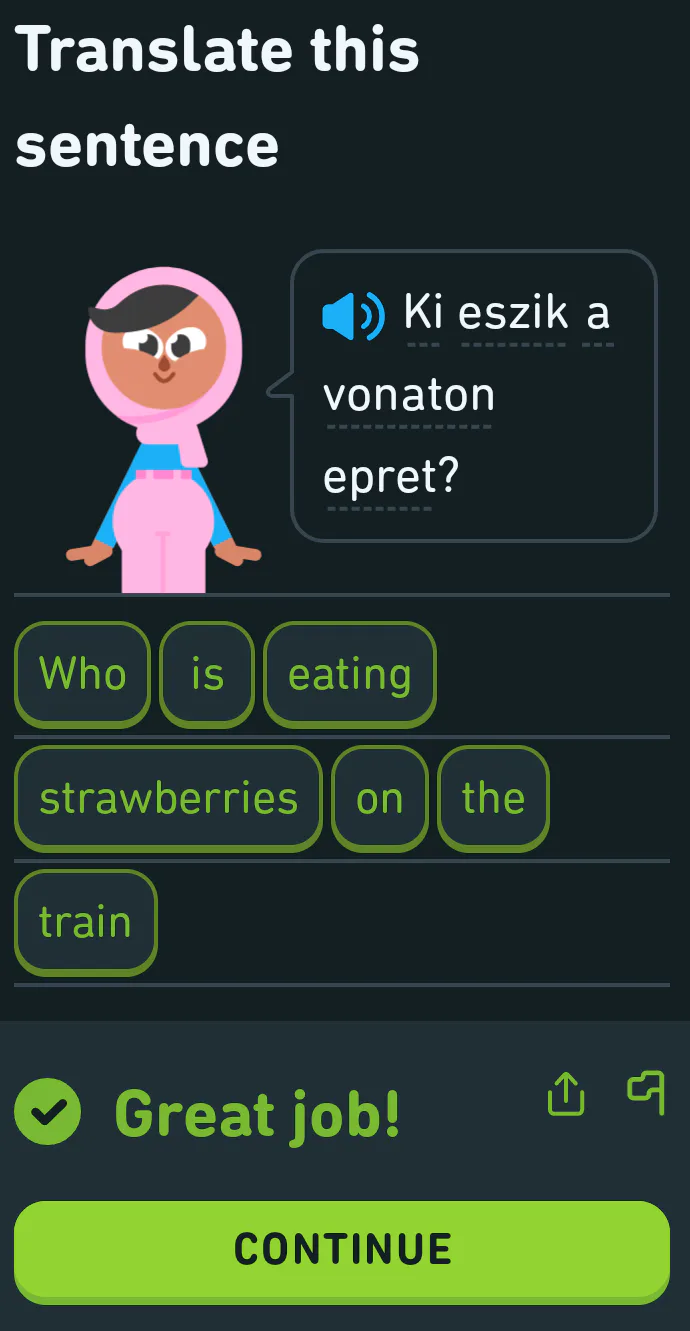Select the "the" word tile
Viewport: 690px width, 1331px height.
pyautogui.click(x=493, y=799)
